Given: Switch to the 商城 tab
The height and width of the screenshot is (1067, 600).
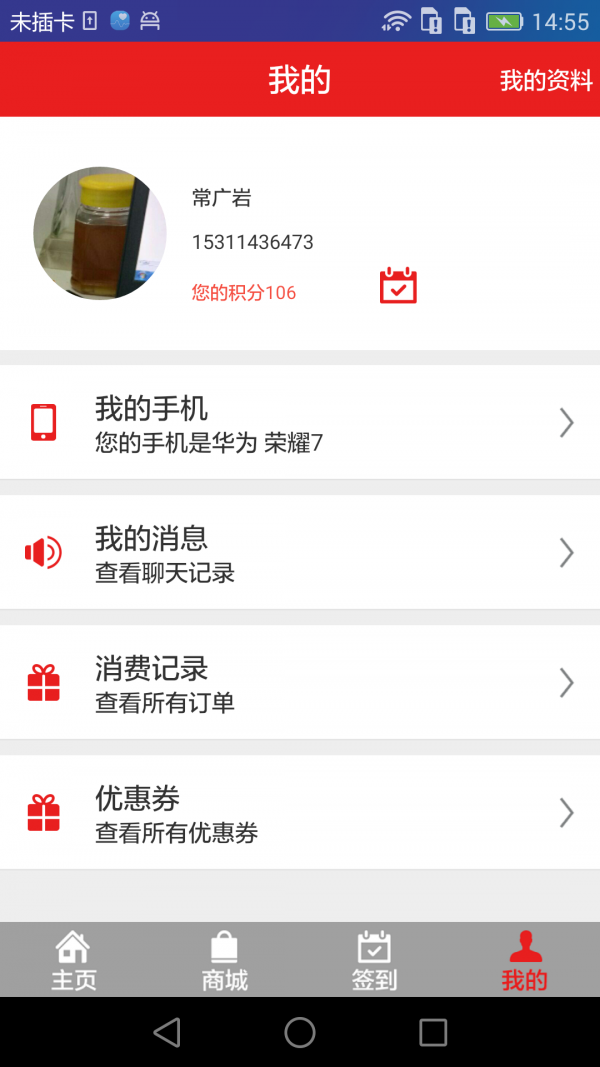Looking at the screenshot, I should click(225, 960).
